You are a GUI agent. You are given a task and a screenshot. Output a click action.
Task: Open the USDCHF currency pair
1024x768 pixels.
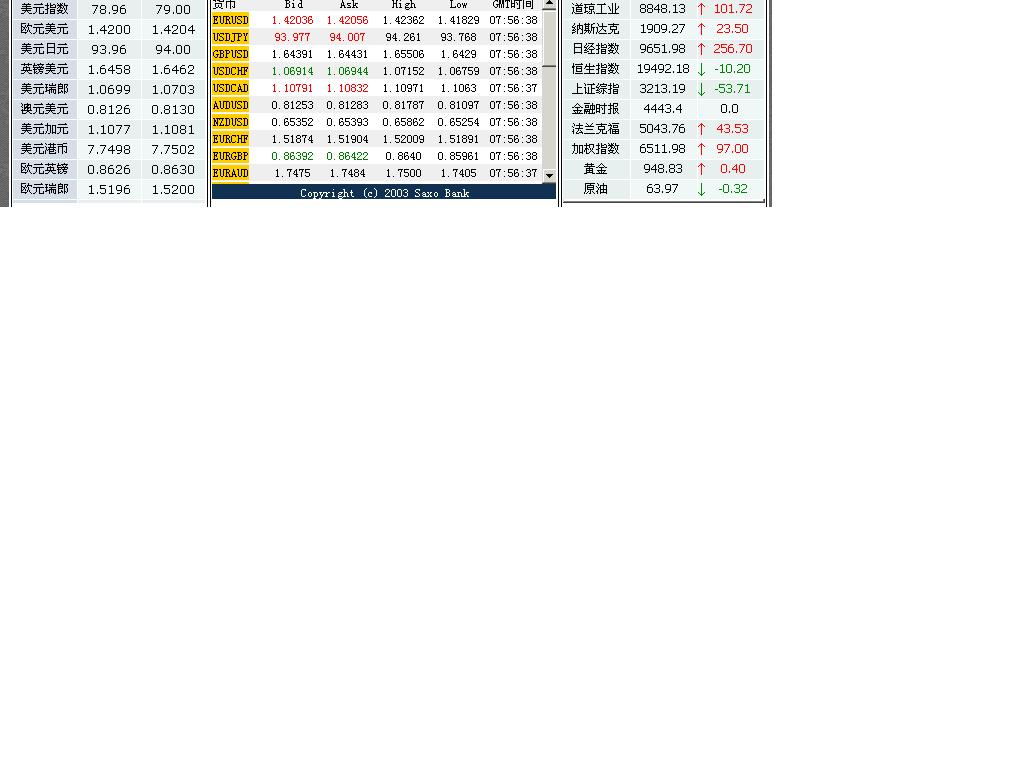230,71
